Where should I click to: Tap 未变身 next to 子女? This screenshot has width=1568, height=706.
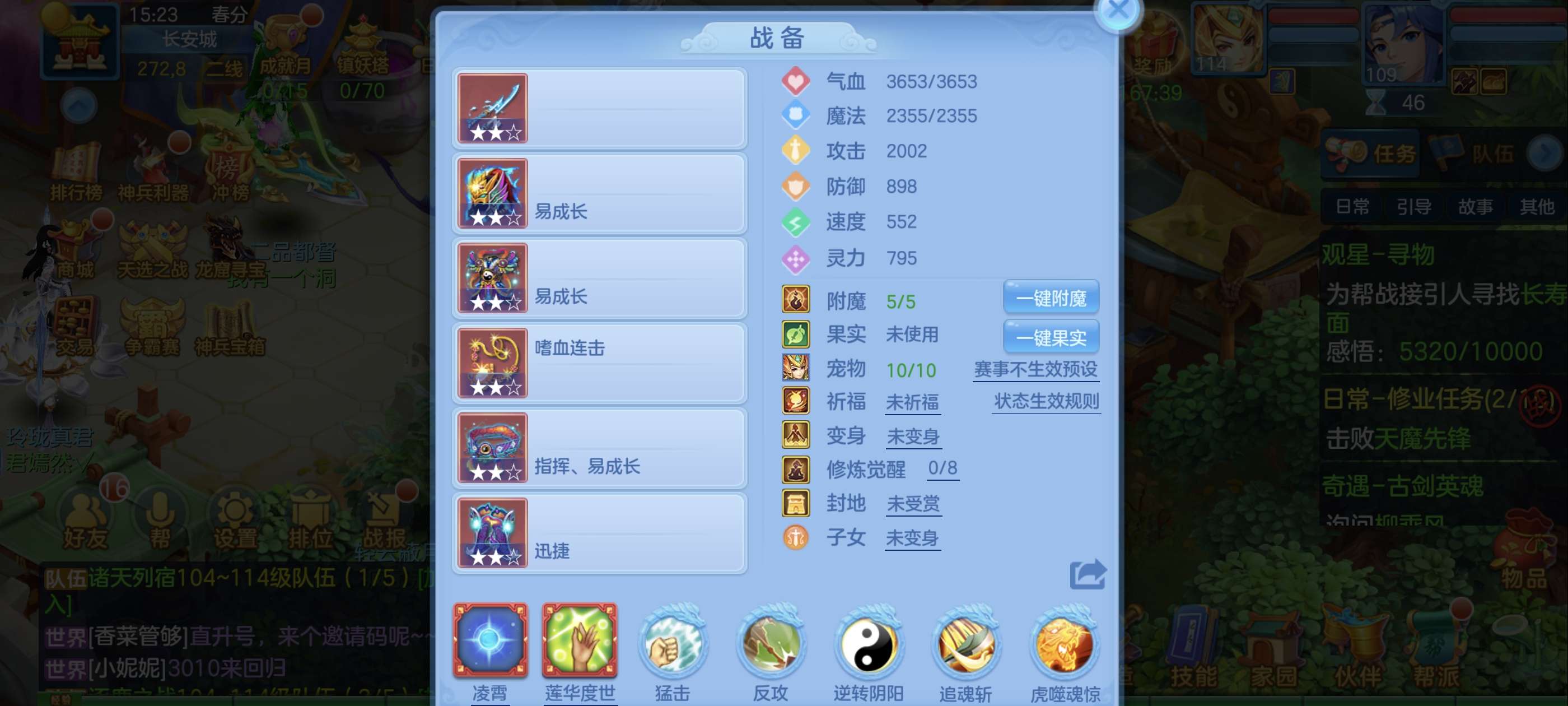click(x=912, y=538)
